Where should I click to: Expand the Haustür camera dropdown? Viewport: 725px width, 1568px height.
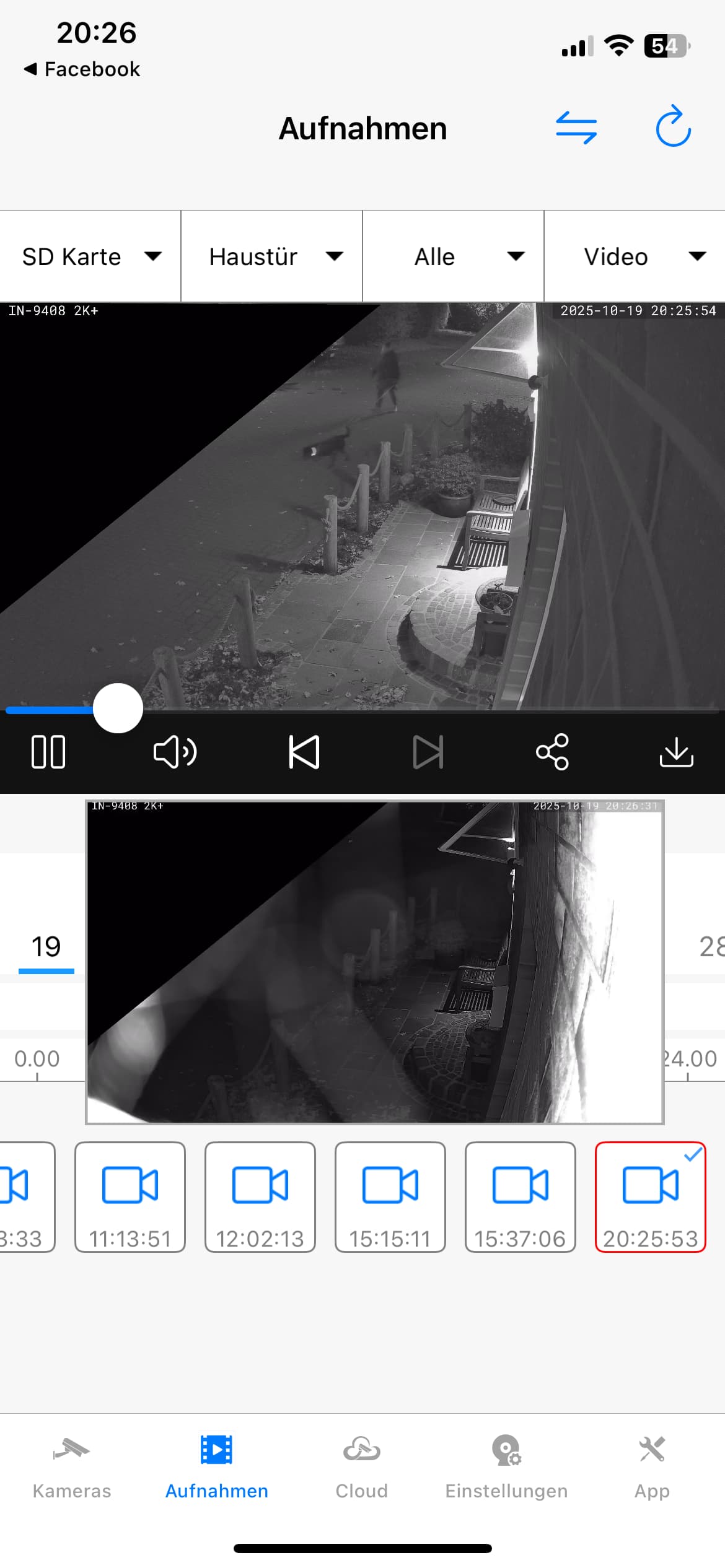(271, 256)
